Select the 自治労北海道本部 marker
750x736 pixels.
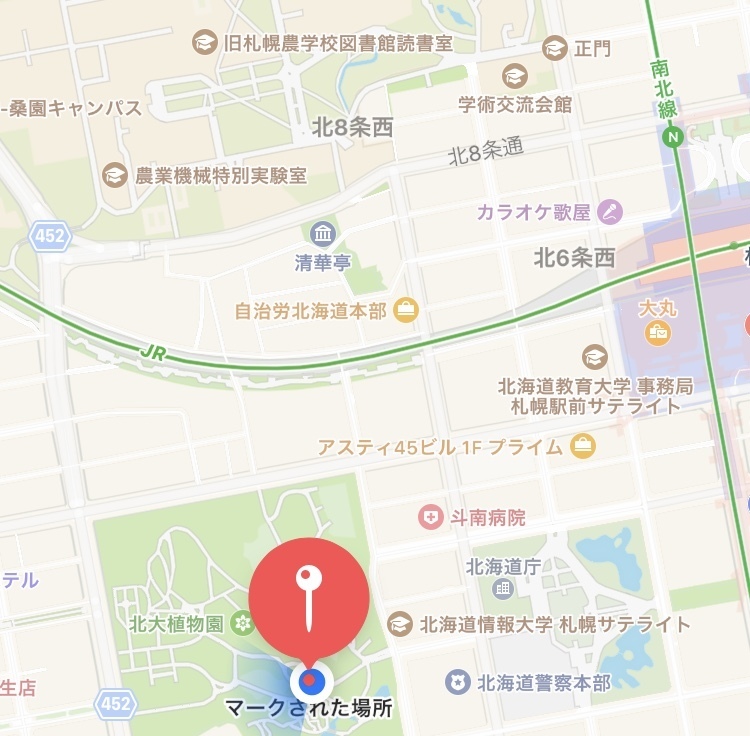(x=405, y=311)
